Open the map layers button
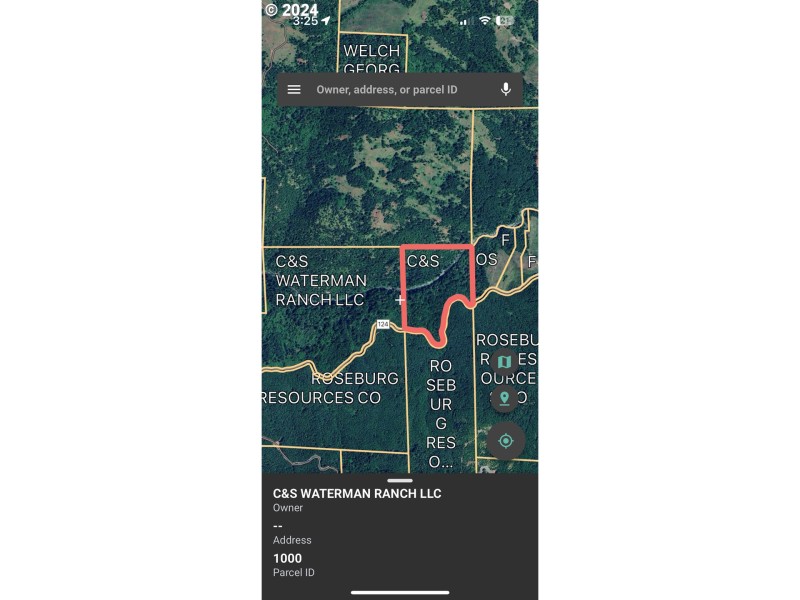Image resolution: width=800 pixels, height=600 pixels. [505, 362]
